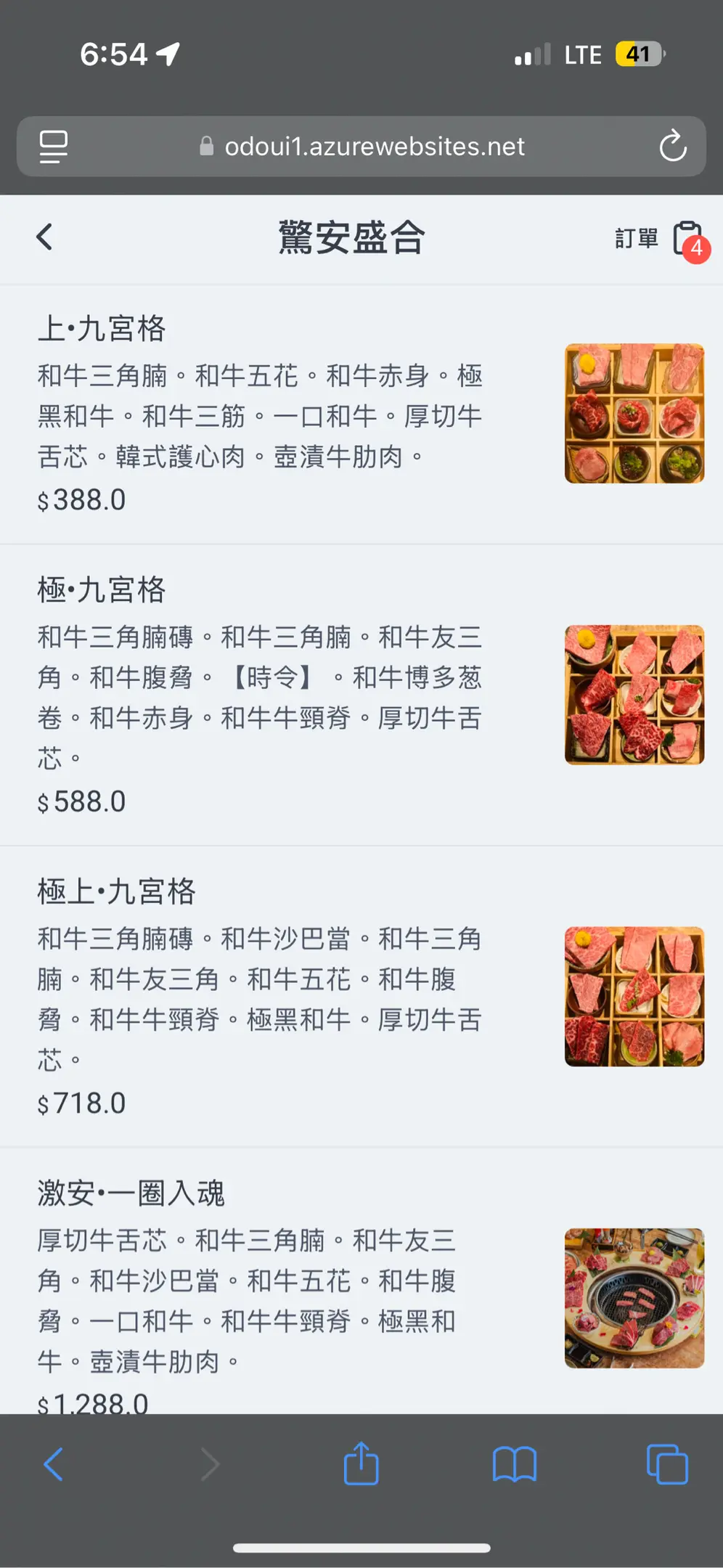
Task: Reload the page in Safari
Action: (x=672, y=146)
